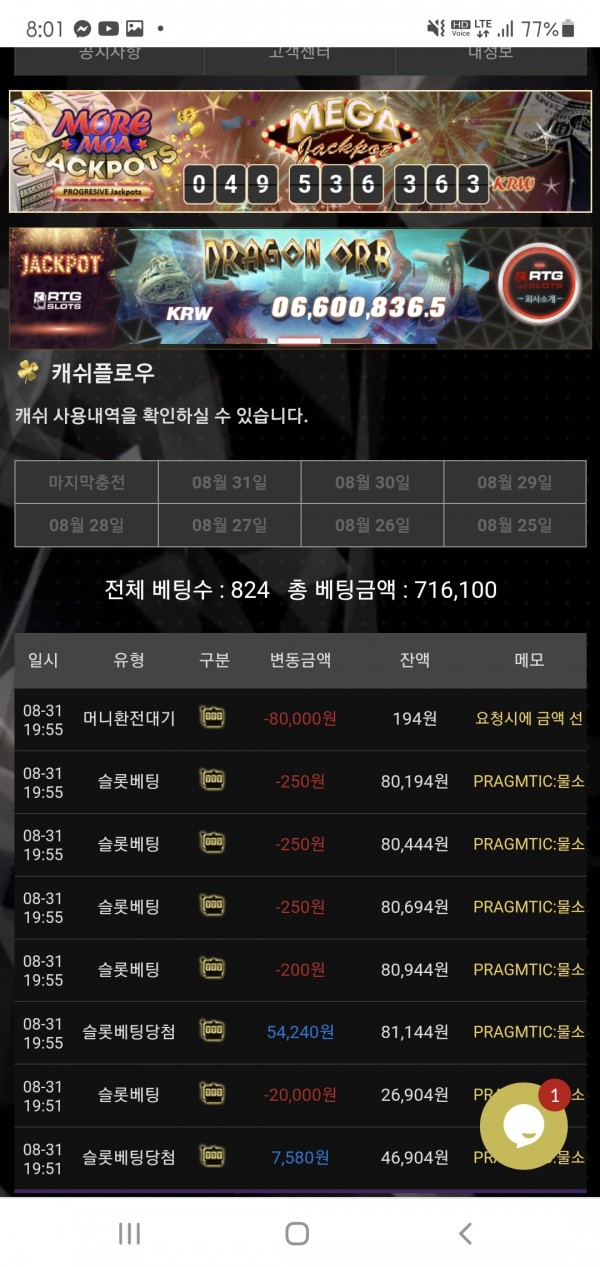Show cash history for 08월 30일
The height and width of the screenshot is (1267, 600).
(x=372, y=482)
